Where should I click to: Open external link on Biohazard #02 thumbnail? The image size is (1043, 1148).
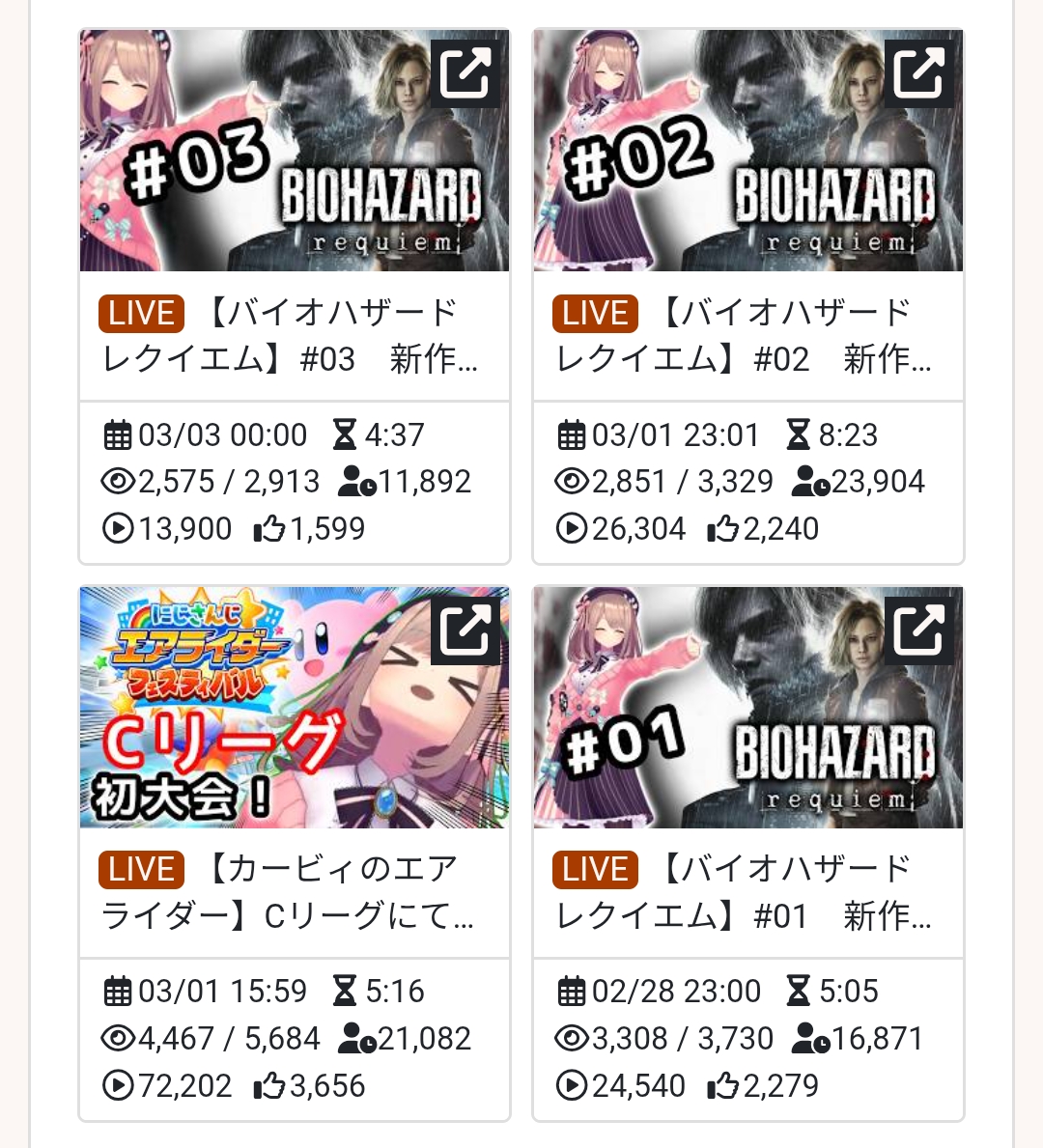(918, 73)
